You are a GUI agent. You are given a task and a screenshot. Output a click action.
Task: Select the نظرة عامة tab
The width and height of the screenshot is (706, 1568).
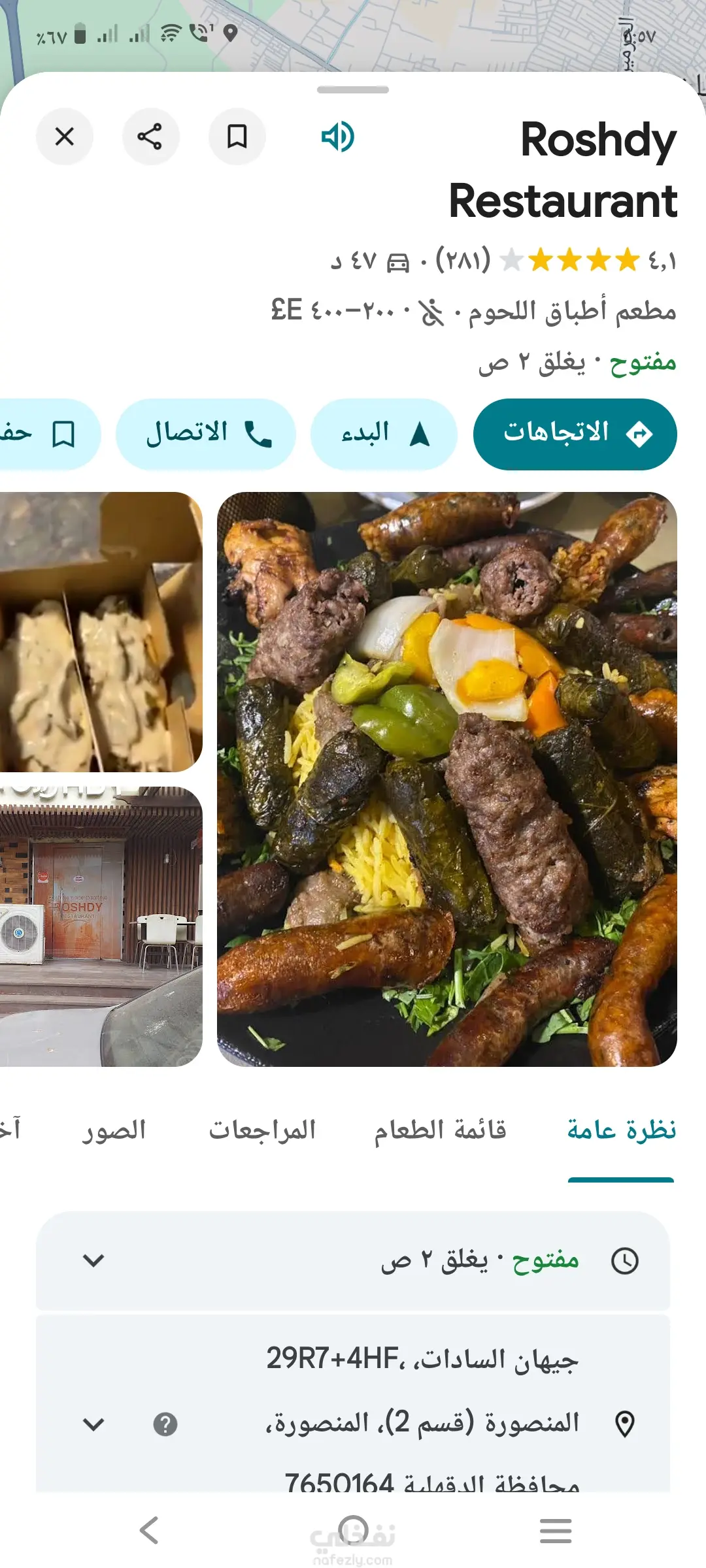pyautogui.click(x=621, y=1130)
